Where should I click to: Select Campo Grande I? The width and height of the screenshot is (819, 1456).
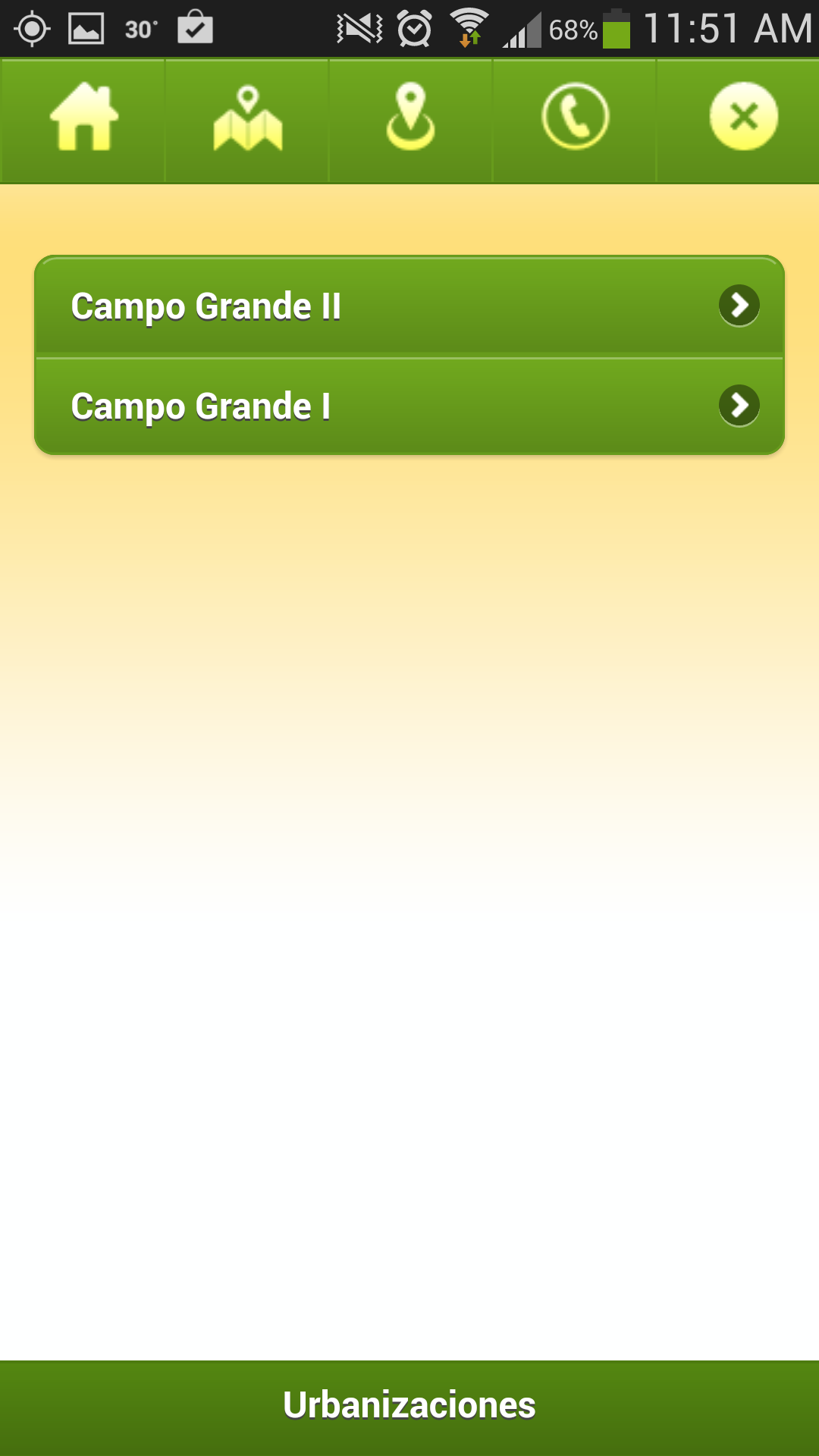click(x=409, y=406)
